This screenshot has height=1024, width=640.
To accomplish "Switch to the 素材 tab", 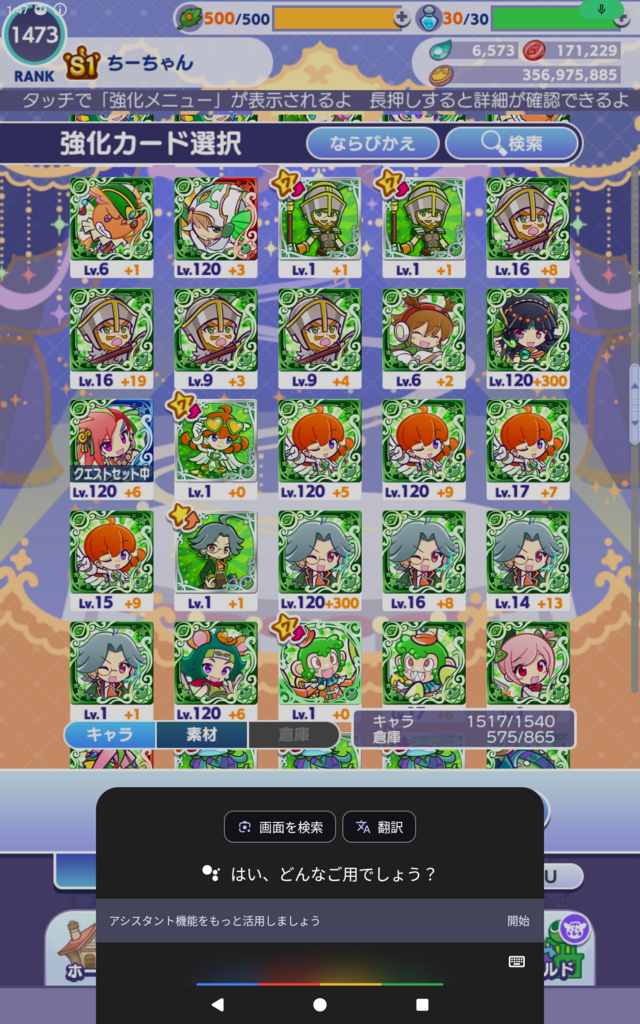I will click(x=202, y=735).
